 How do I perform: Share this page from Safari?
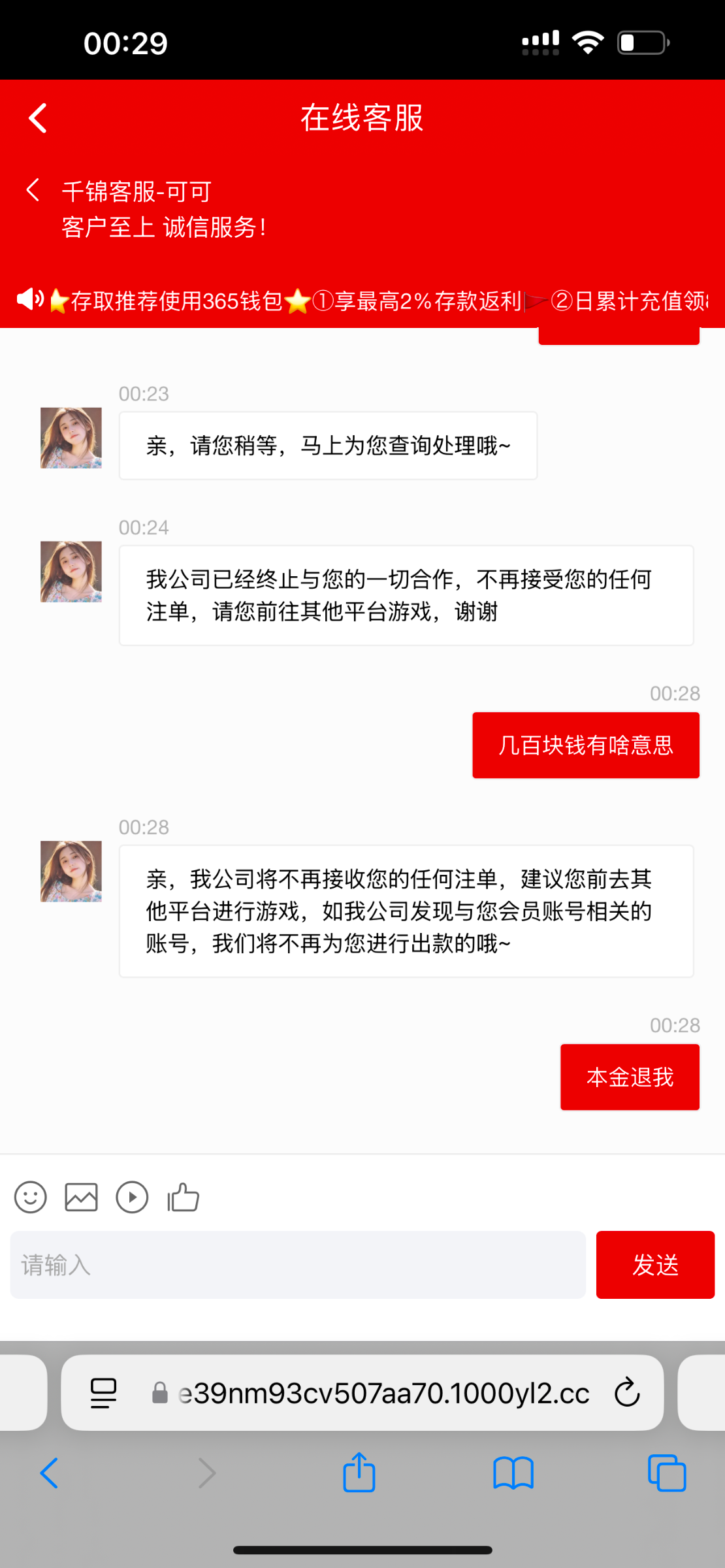tap(359, 1473)
